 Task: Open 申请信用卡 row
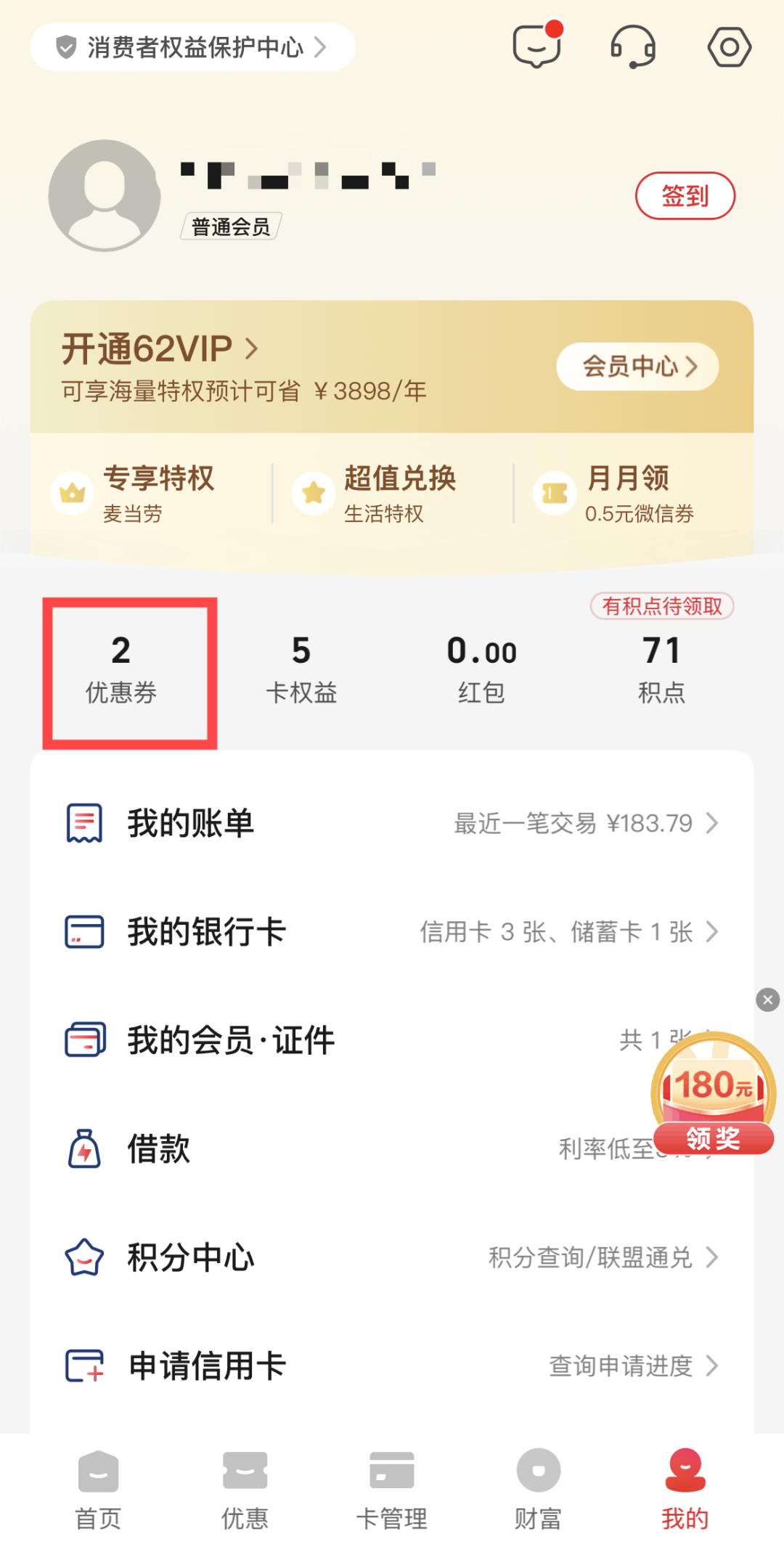(392, 1365)
